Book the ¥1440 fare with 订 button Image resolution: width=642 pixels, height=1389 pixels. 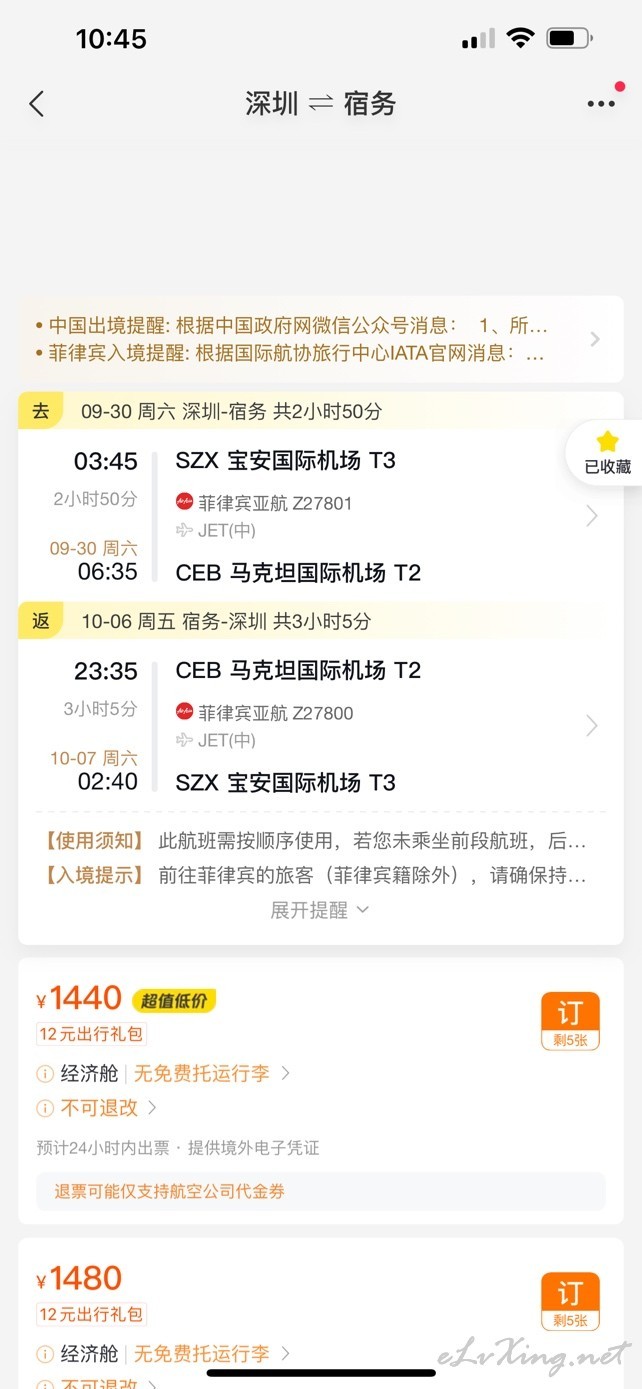(x=570, y=1020)
